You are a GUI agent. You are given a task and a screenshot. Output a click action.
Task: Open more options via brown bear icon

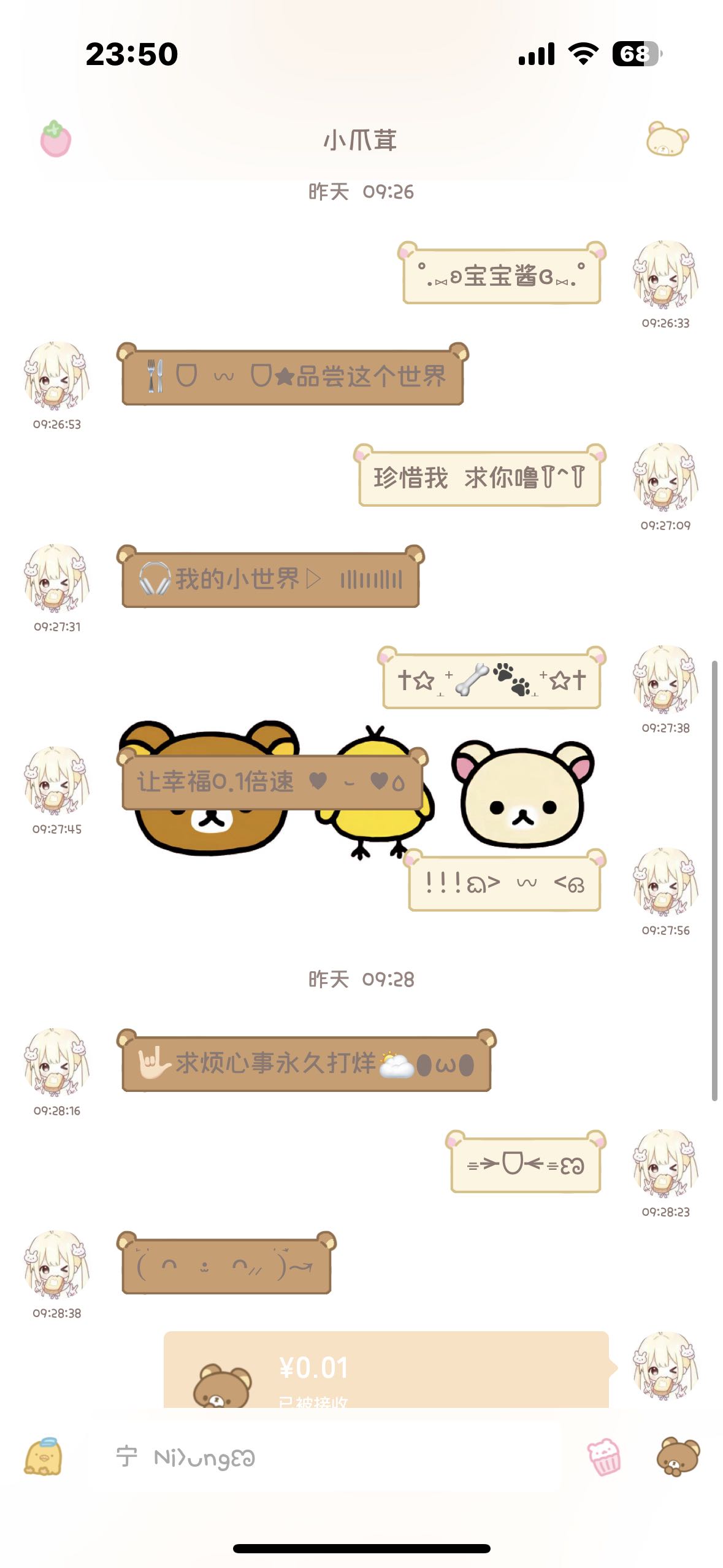(678, 1456)
